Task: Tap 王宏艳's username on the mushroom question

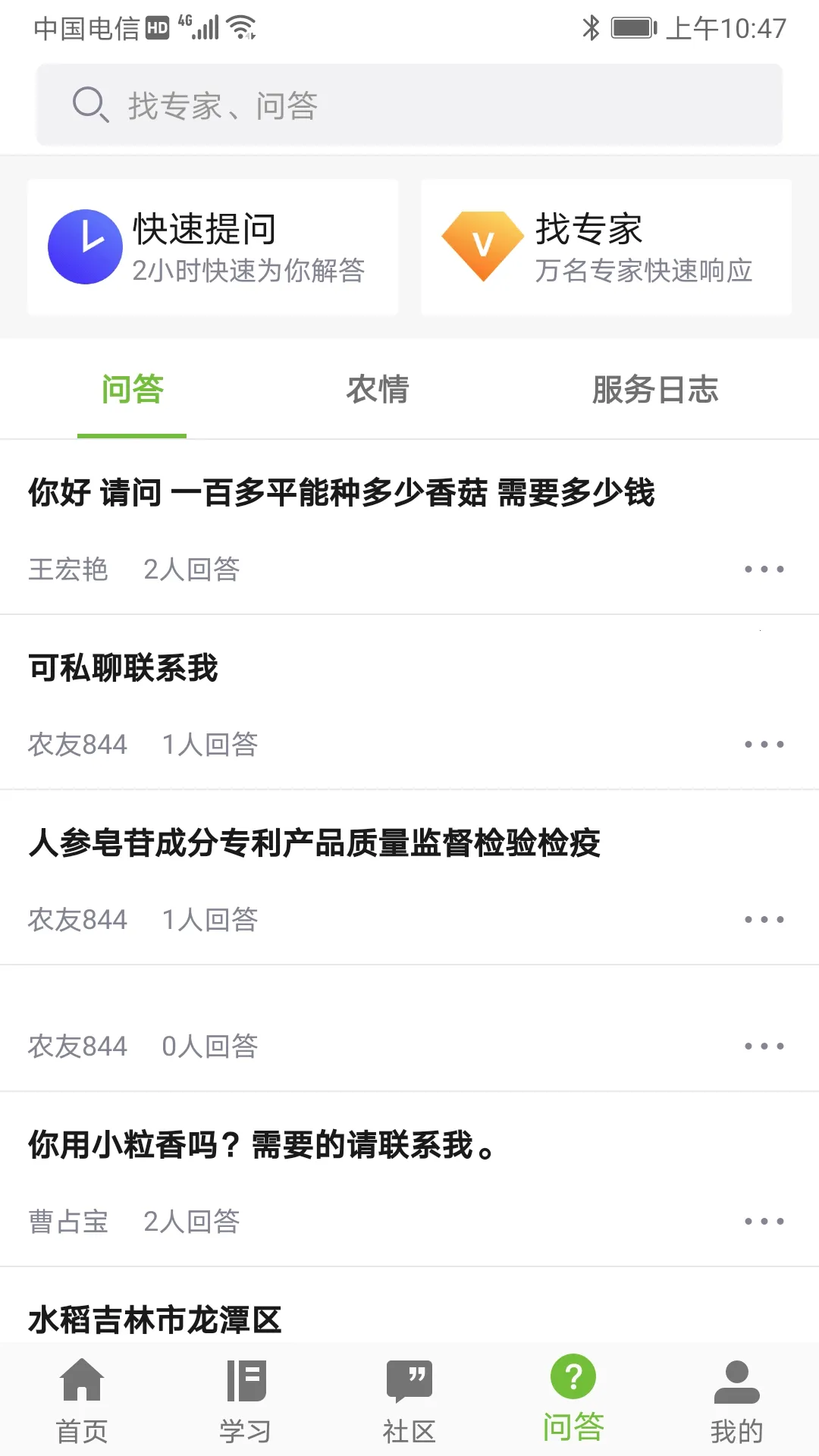Action: coord(69,569)
